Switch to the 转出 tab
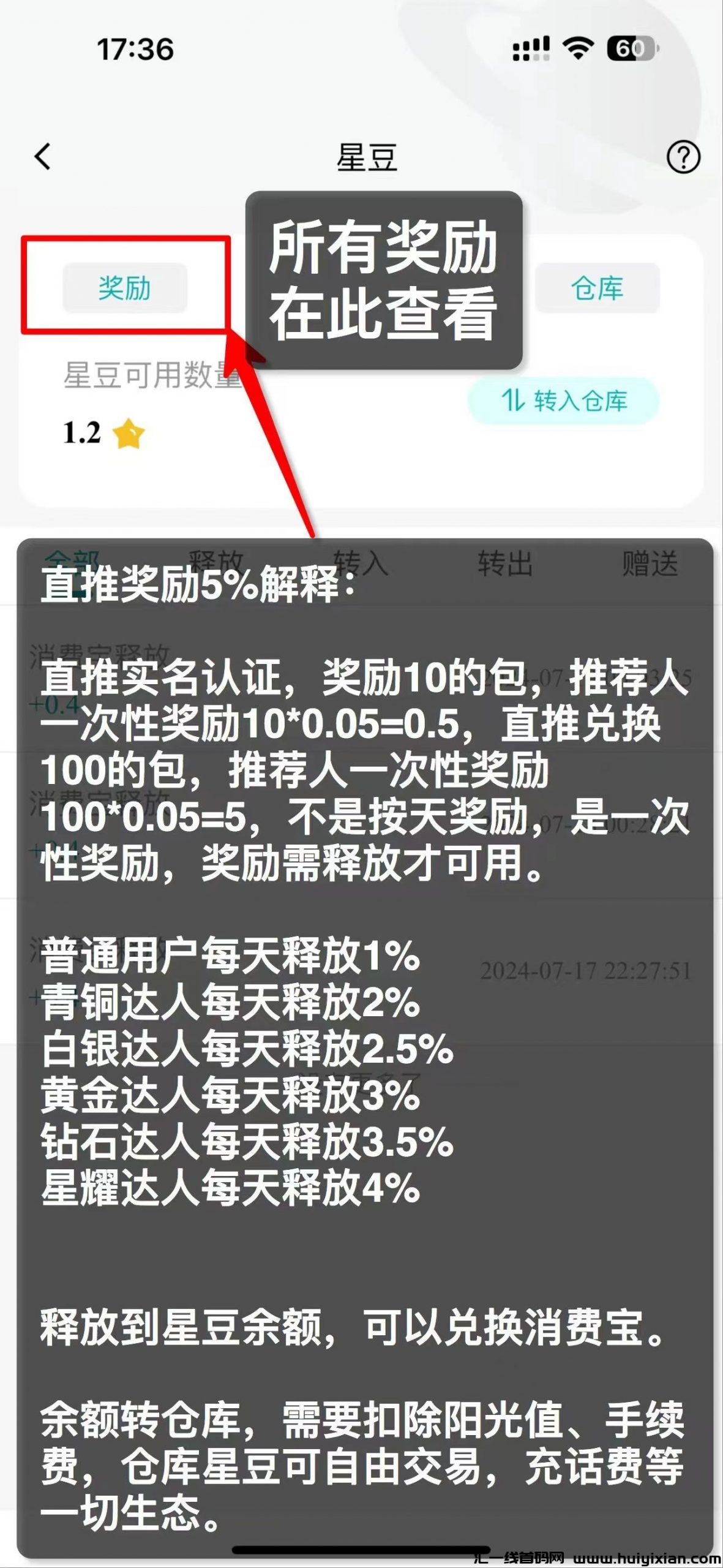The height and width of the screenshot is (1568, 723). (505, 563)
